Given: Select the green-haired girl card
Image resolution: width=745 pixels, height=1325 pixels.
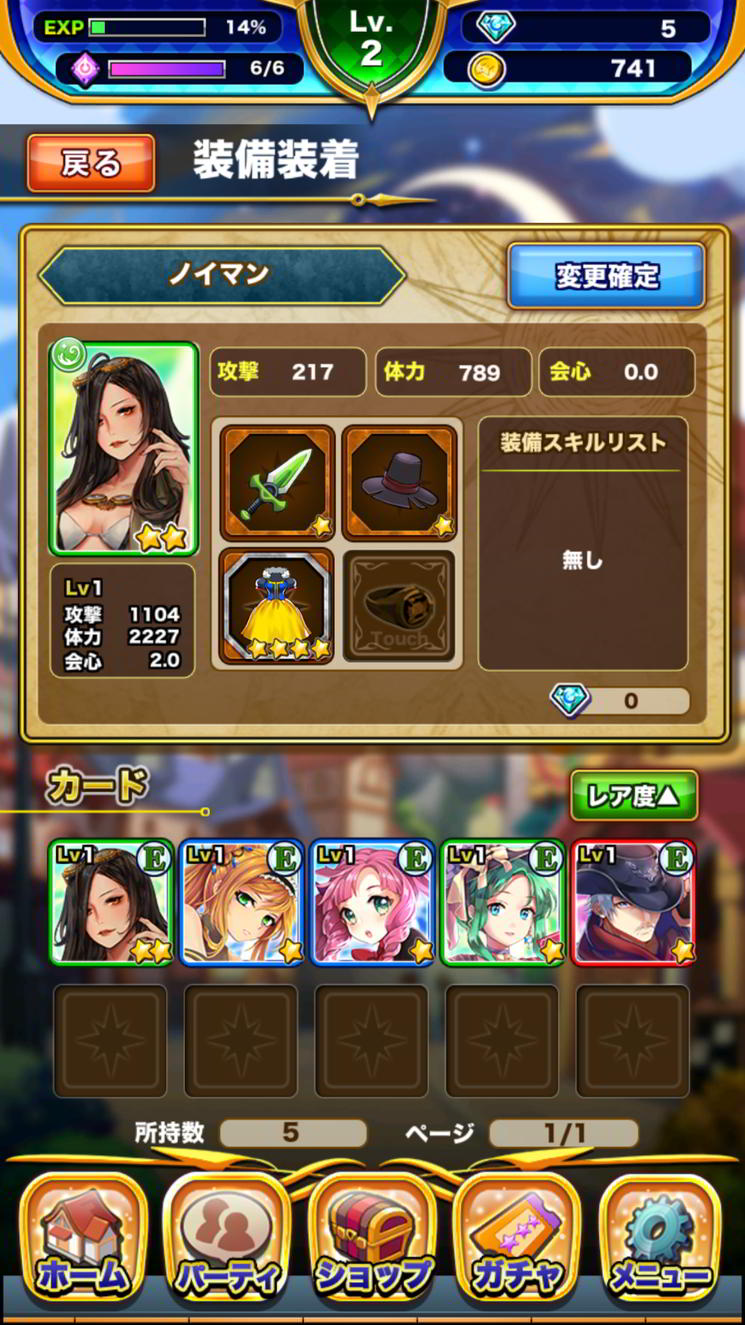Looking at the screenshot, I should point(503,902).
